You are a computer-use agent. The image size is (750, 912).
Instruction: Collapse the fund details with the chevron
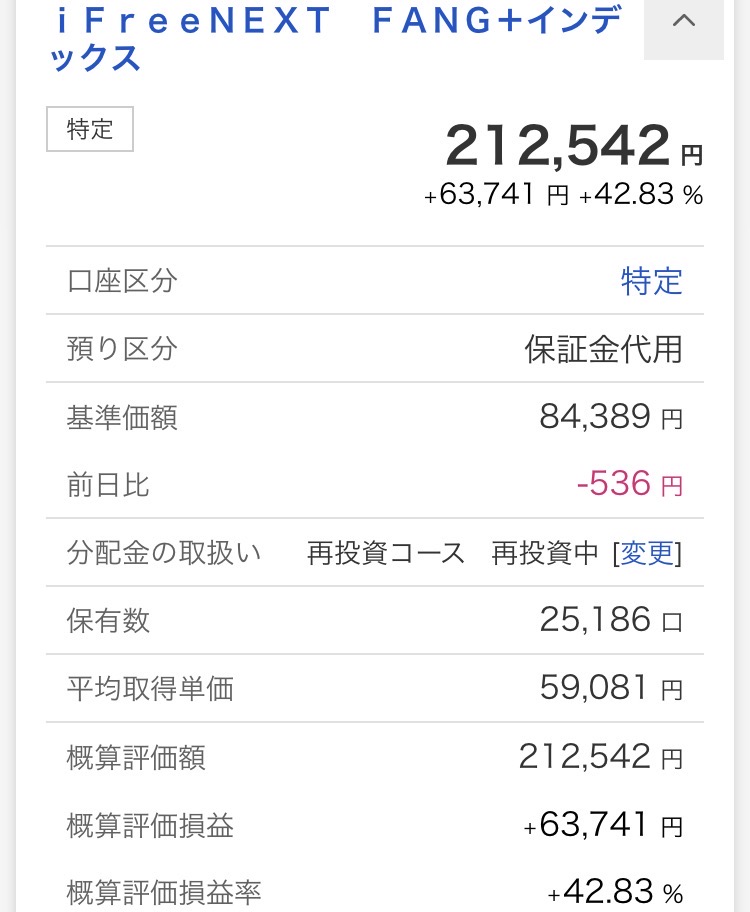tap(684, 22)
